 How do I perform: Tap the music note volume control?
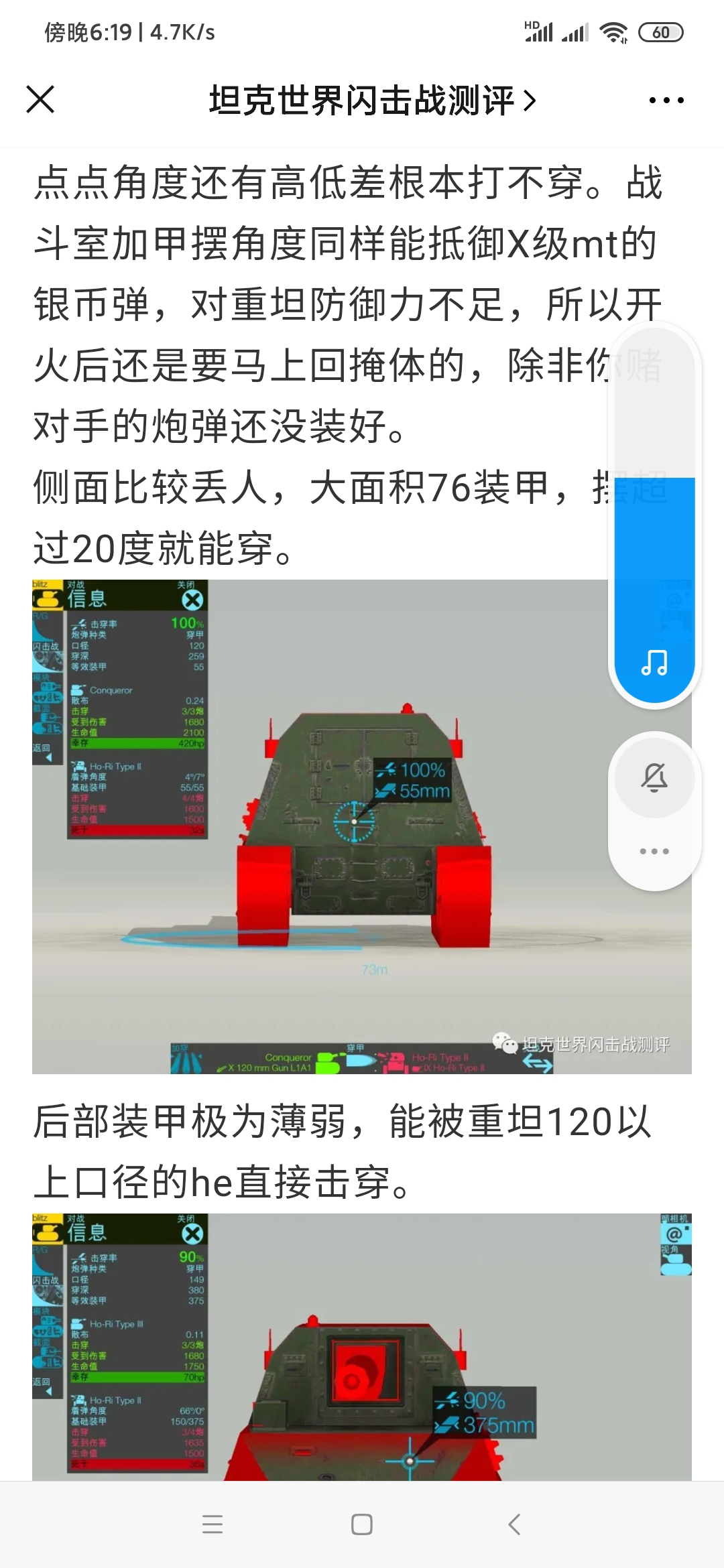(654, 663)
